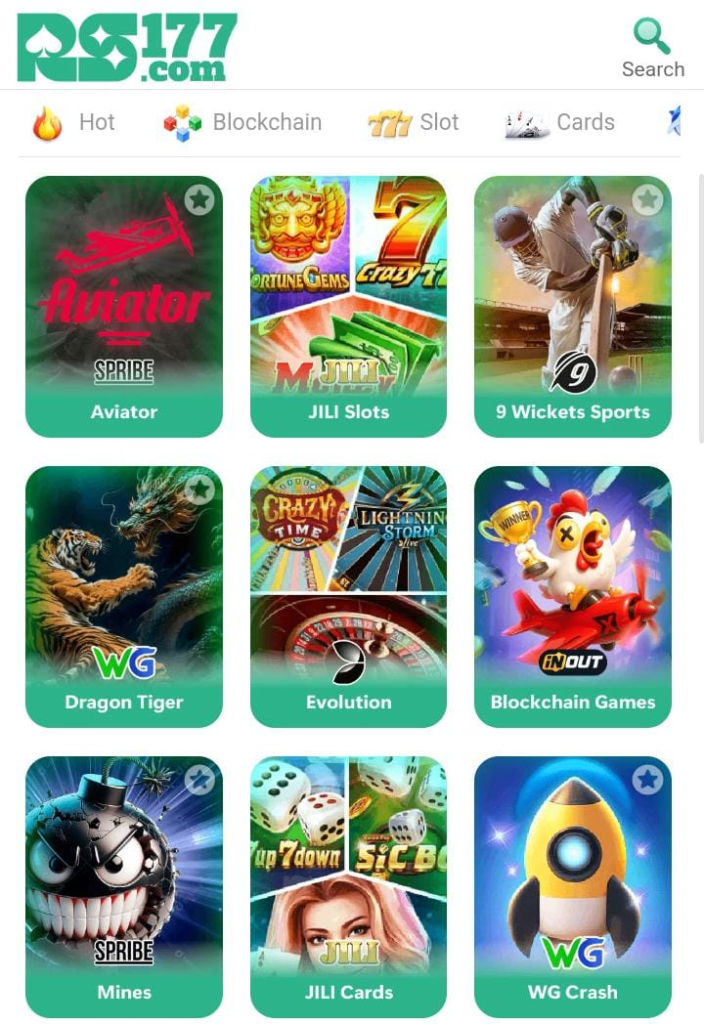Tap the RS177.com logo
The image size is (704, 1024).
[x=127, y=46]
